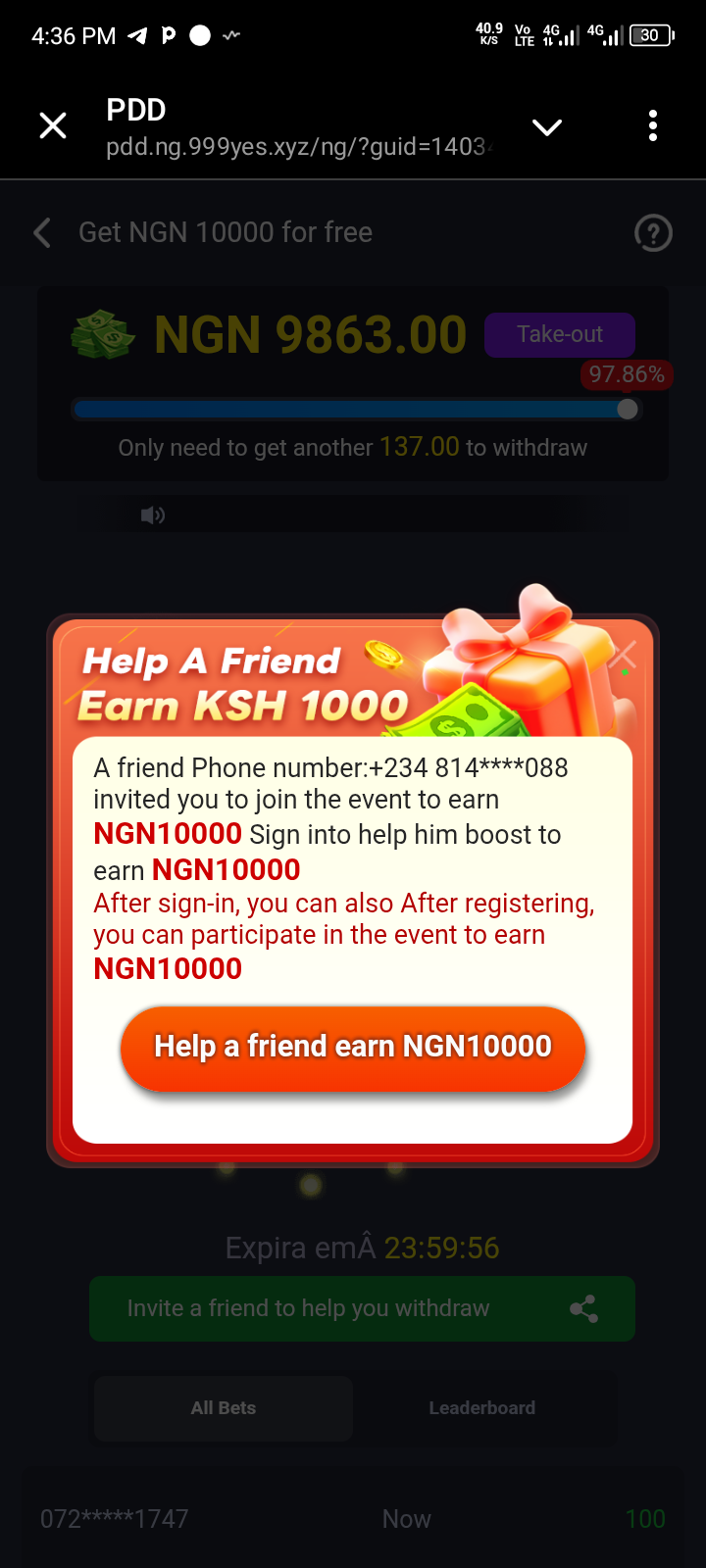Dismiss the Help A Friend popup
The width and height of the screenshot is (706, 1568).
click(x=624, y=655)
